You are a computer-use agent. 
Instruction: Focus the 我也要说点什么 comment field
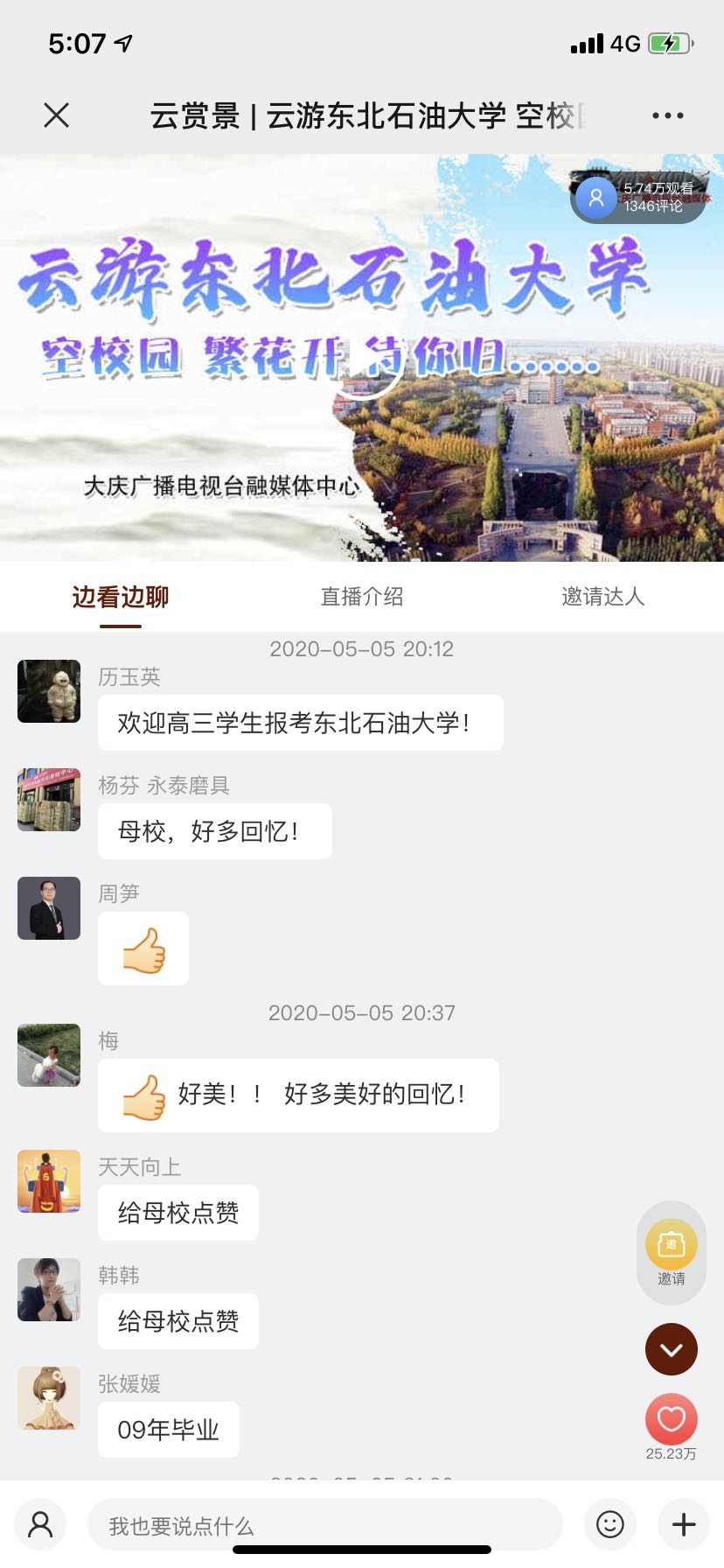[324, 1526]
